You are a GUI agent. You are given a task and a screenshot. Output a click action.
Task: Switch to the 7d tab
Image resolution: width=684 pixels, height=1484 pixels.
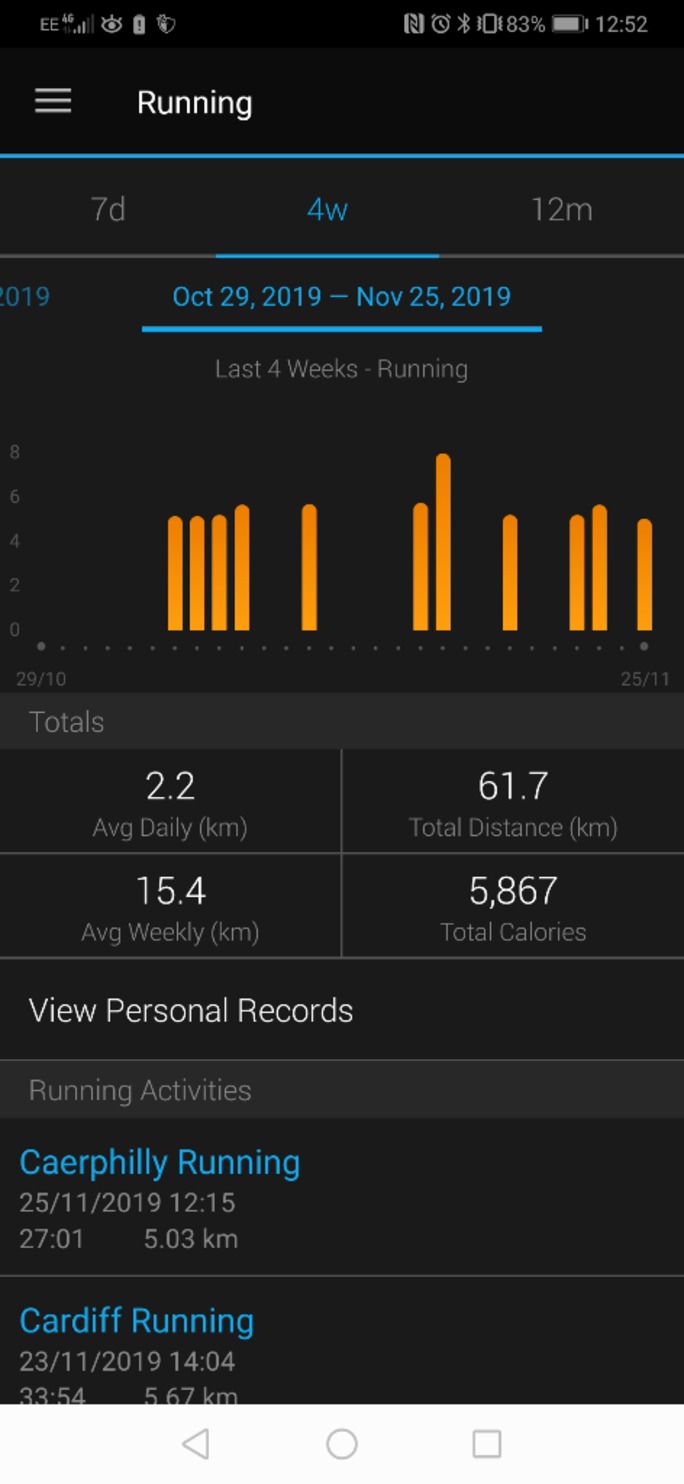[x=108, y=209]
